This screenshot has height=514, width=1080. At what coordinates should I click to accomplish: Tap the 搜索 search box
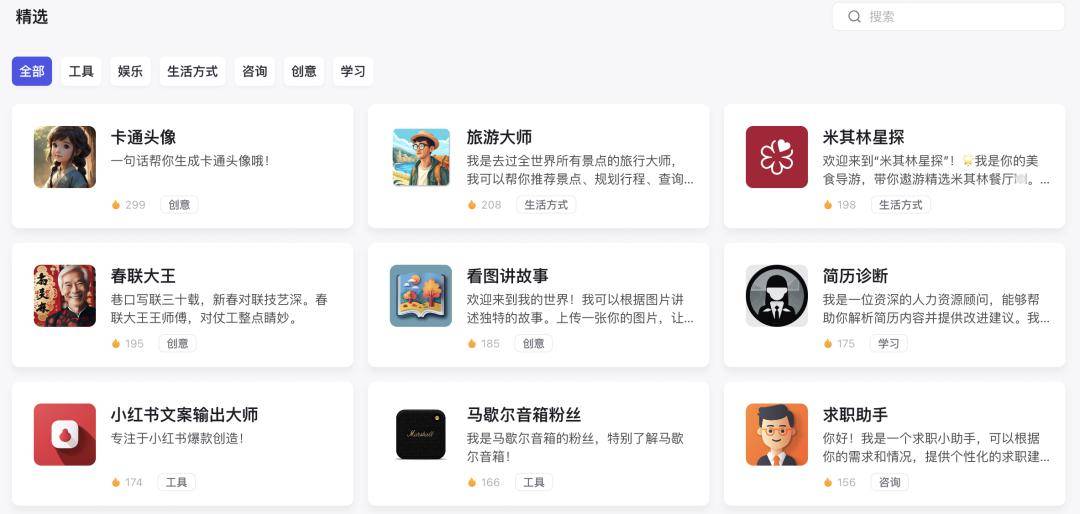coord(950,16)
